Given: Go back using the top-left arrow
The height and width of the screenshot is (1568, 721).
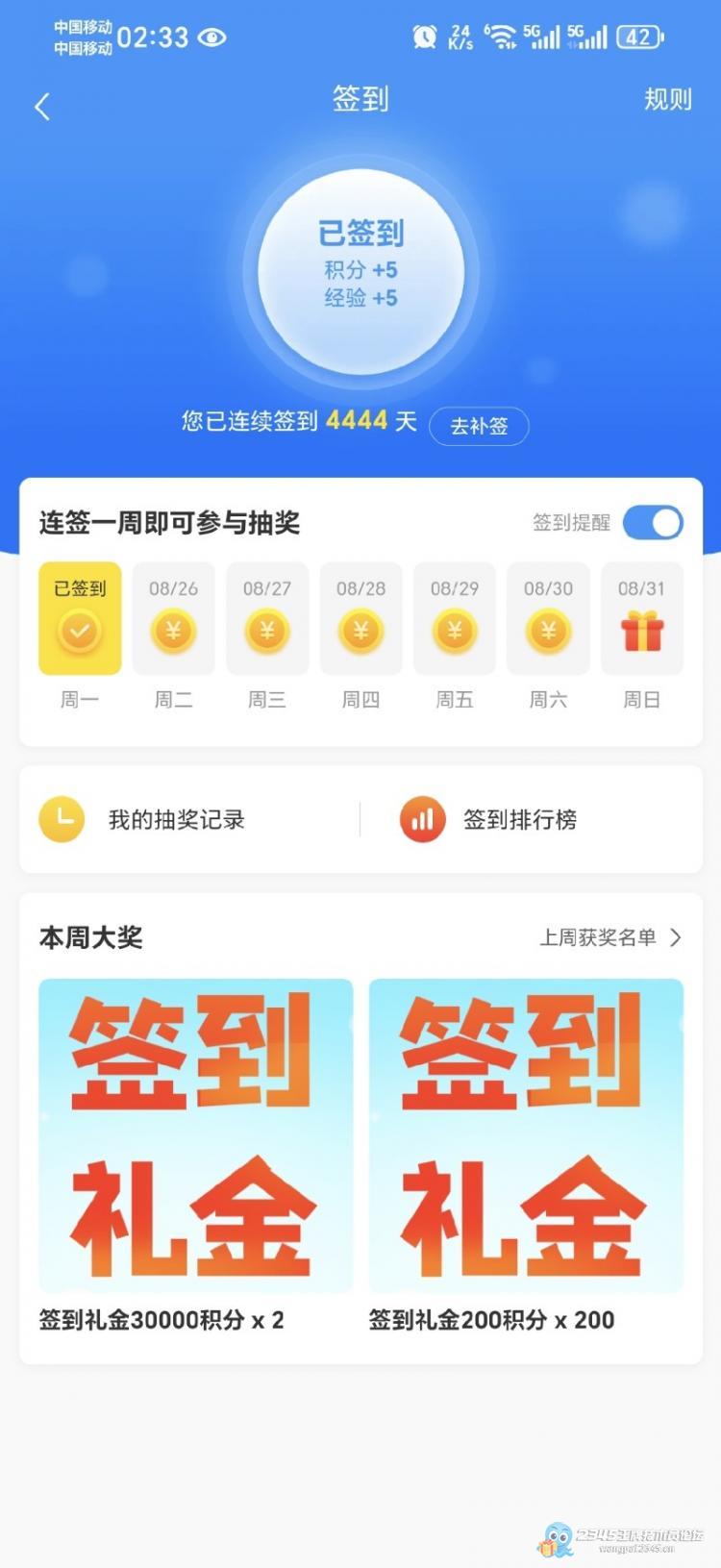Looking at the screenshot, I should tap(42, 106).
